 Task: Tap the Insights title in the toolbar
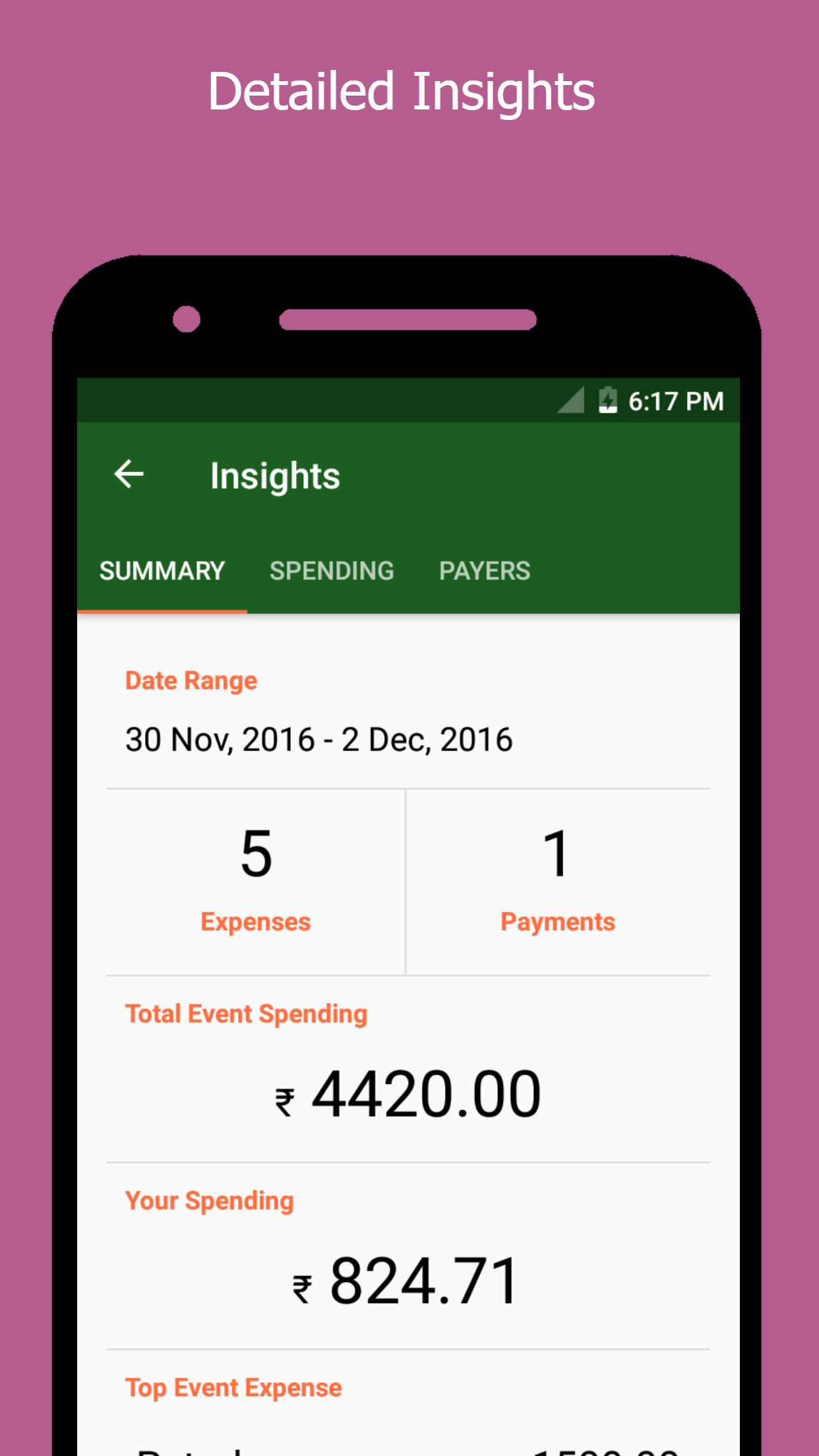click(274, 474)
